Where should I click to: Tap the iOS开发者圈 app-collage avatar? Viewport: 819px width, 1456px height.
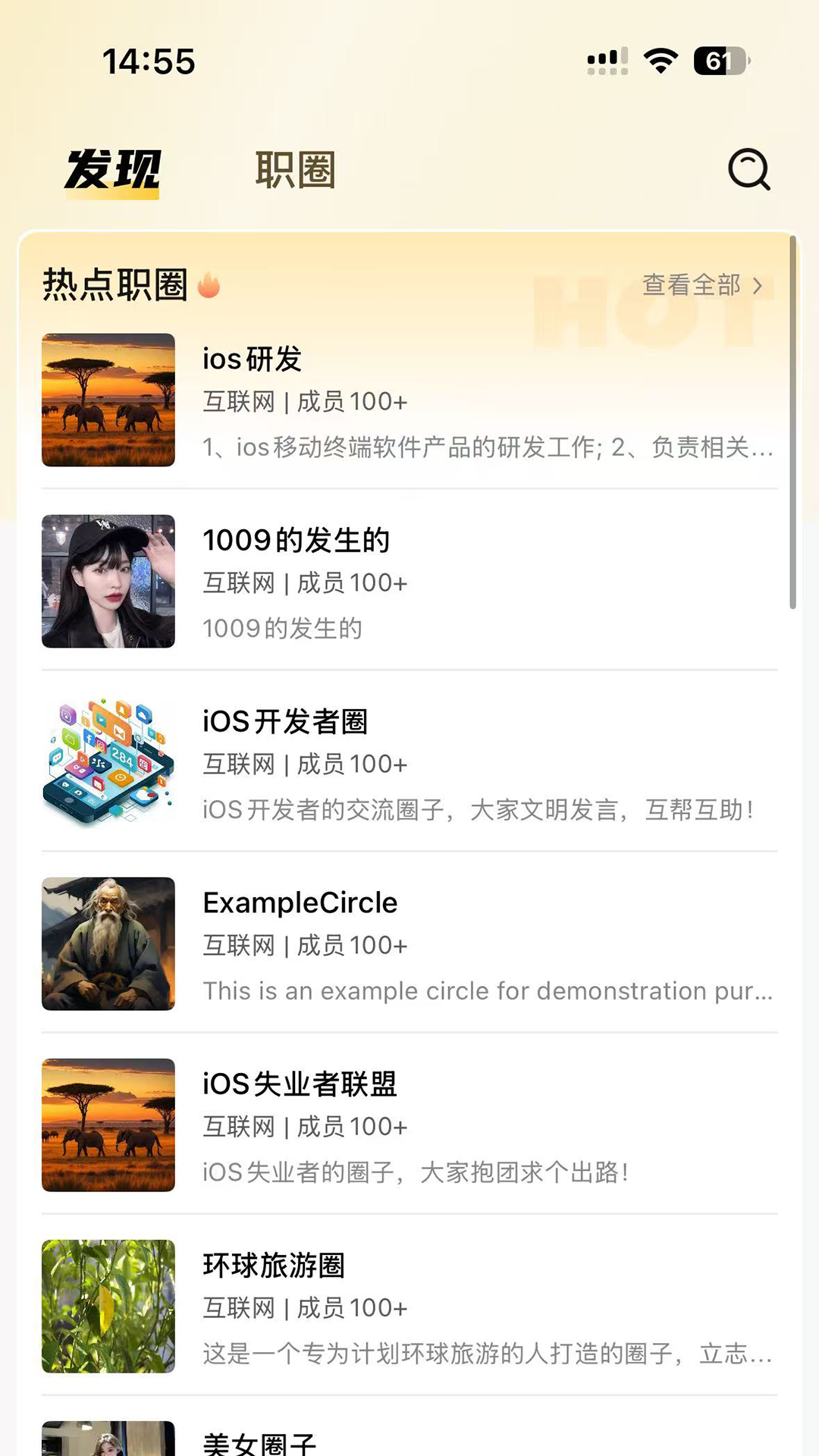pos(108,761)
